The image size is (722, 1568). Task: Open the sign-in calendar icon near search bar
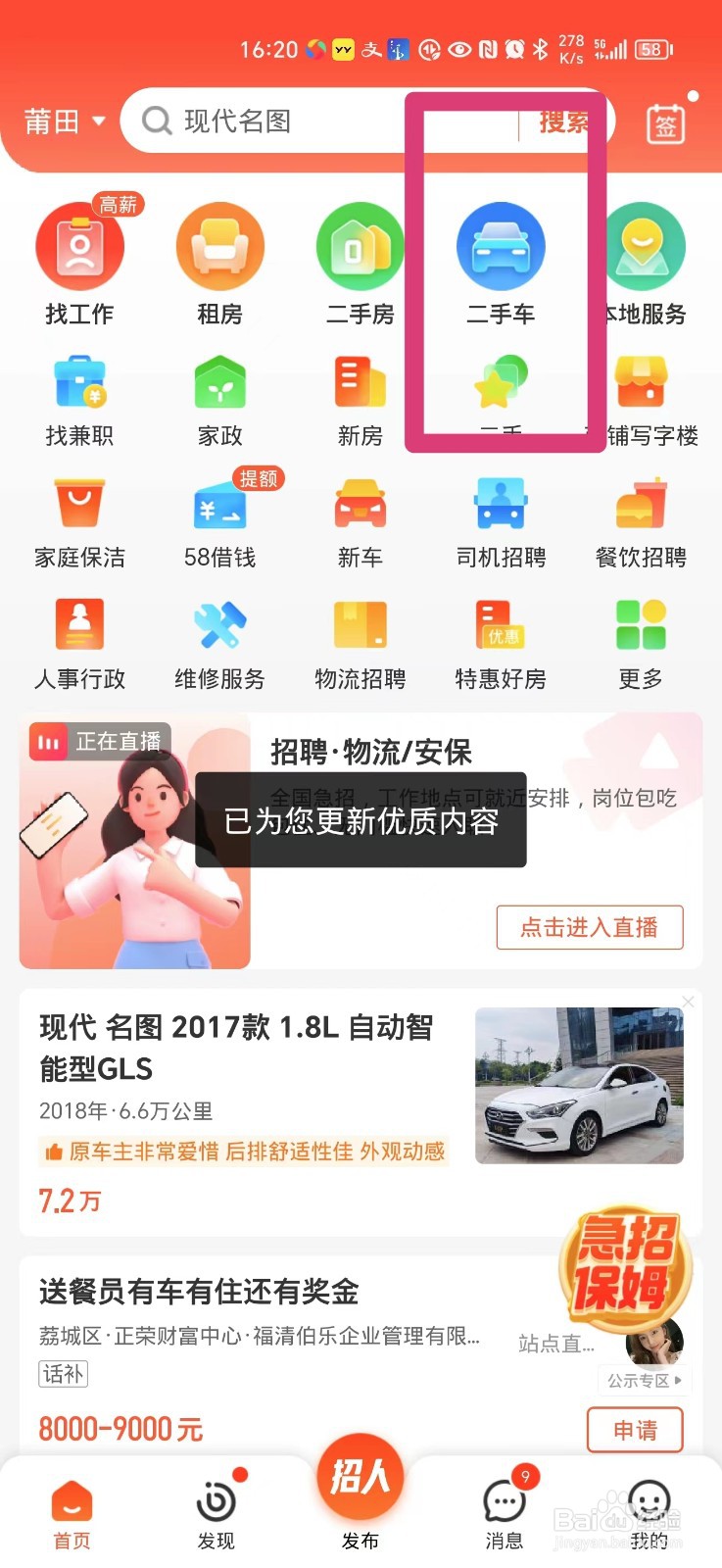pos(665,120)
